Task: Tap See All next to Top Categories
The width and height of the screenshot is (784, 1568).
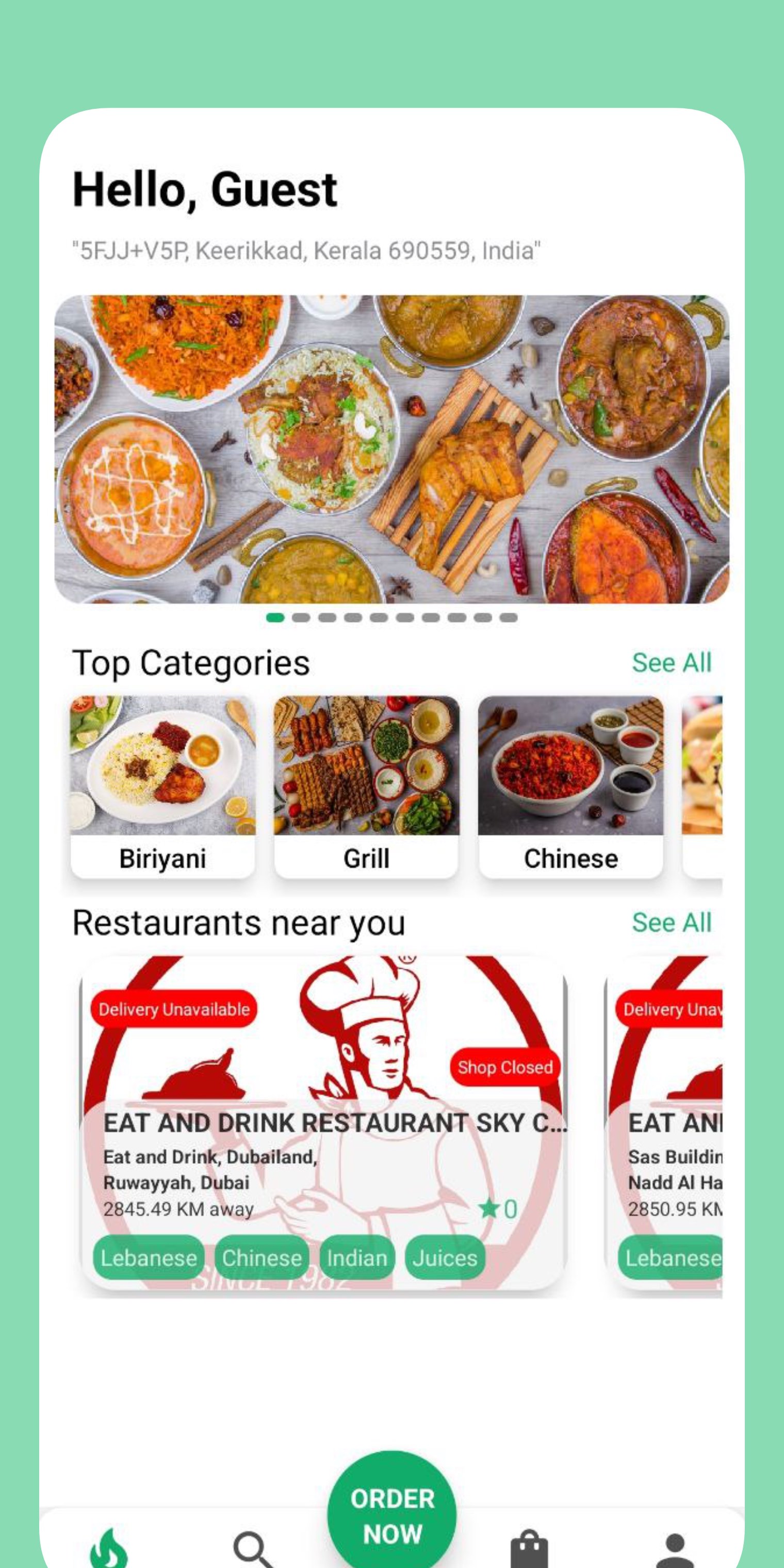Action: (672, 663)
